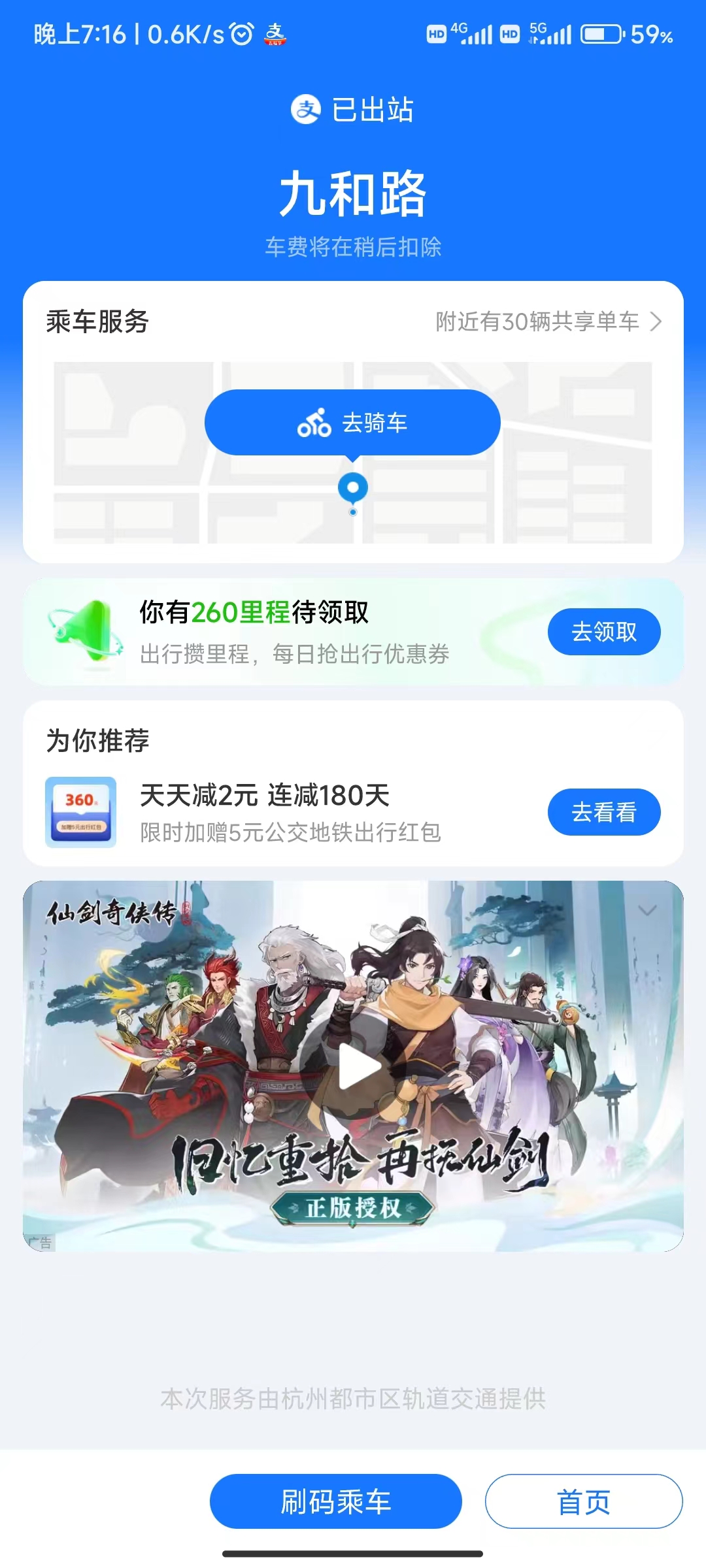Expand the dropdown arrow on the ad
This screenshot has width=706, height=1568.
[x=647, y=910]
